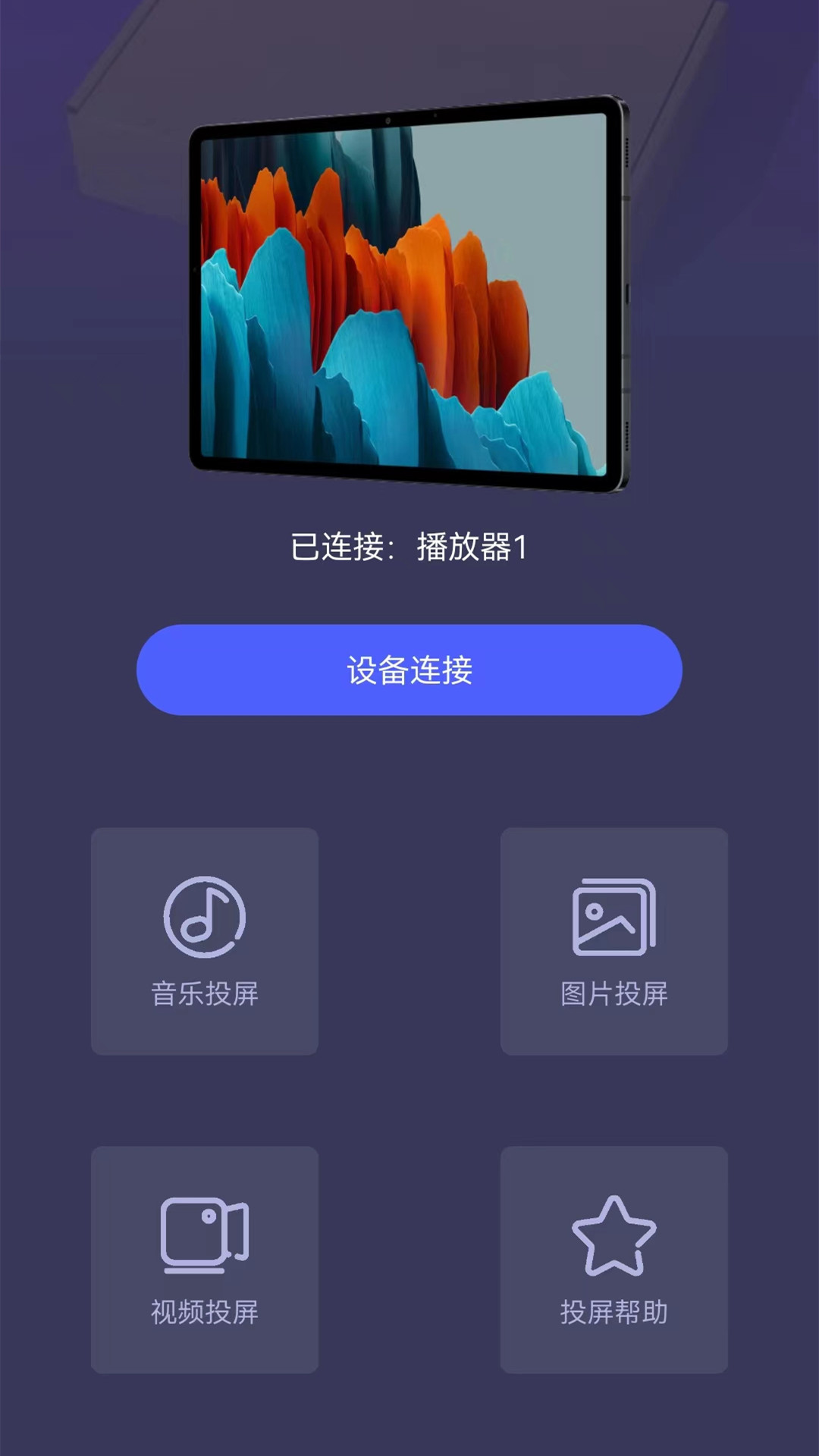The height and width of the screenshot is (1456, 819).
Task: Open the 图片投屏 feature card
Action: tap(614, 940)
